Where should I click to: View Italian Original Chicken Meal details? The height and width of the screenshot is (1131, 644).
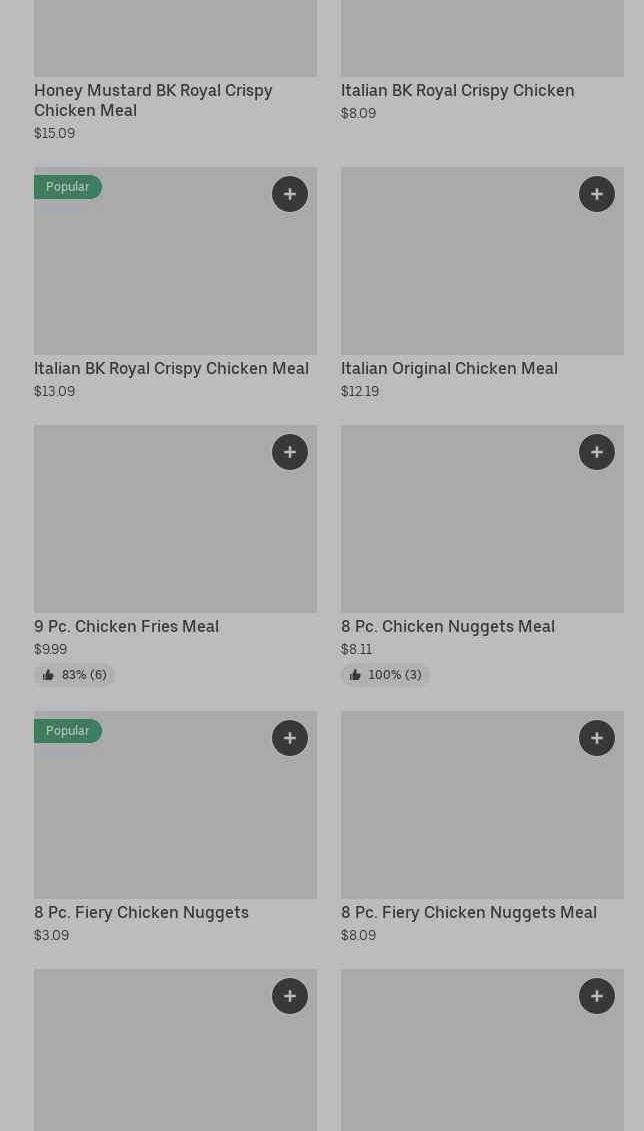point(449,368)
